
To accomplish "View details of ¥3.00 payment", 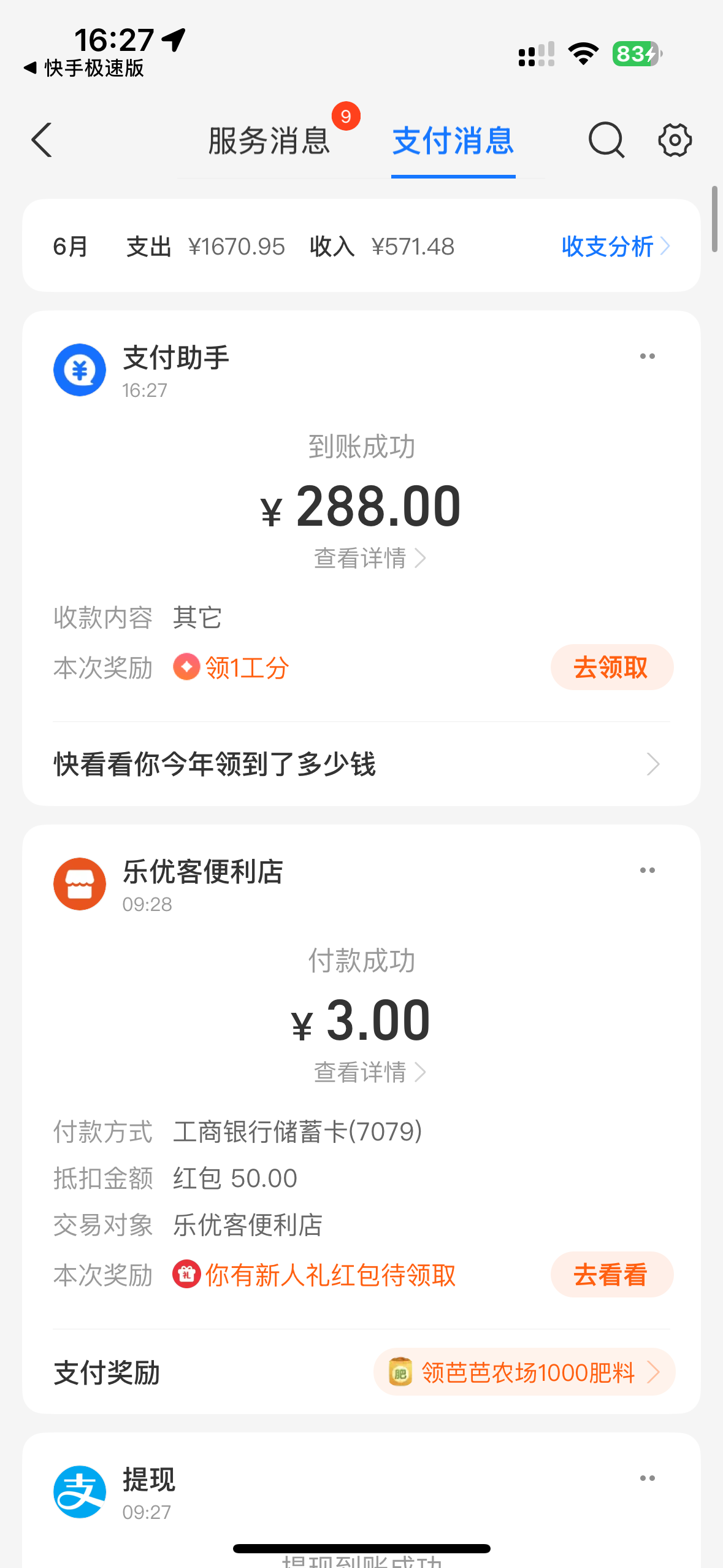I will click(x=369, y=1072).
